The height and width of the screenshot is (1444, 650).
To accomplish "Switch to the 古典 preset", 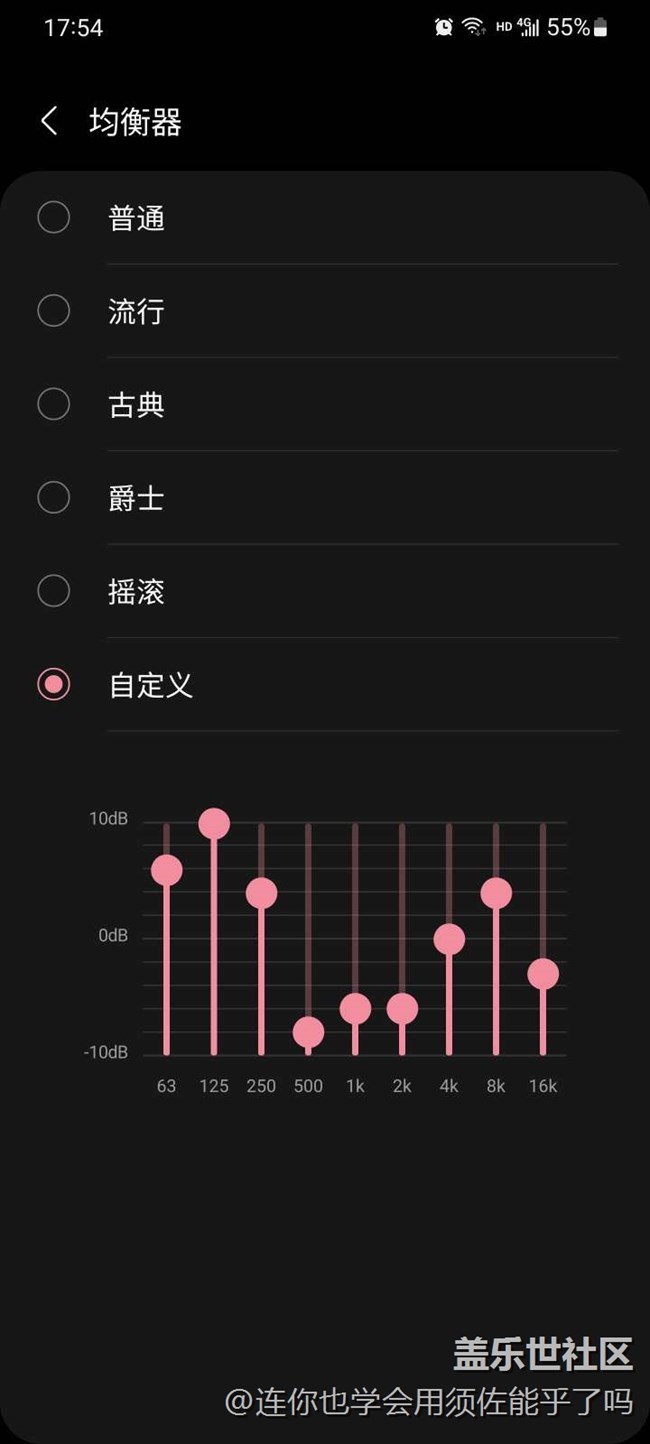I will click(54, 404).
